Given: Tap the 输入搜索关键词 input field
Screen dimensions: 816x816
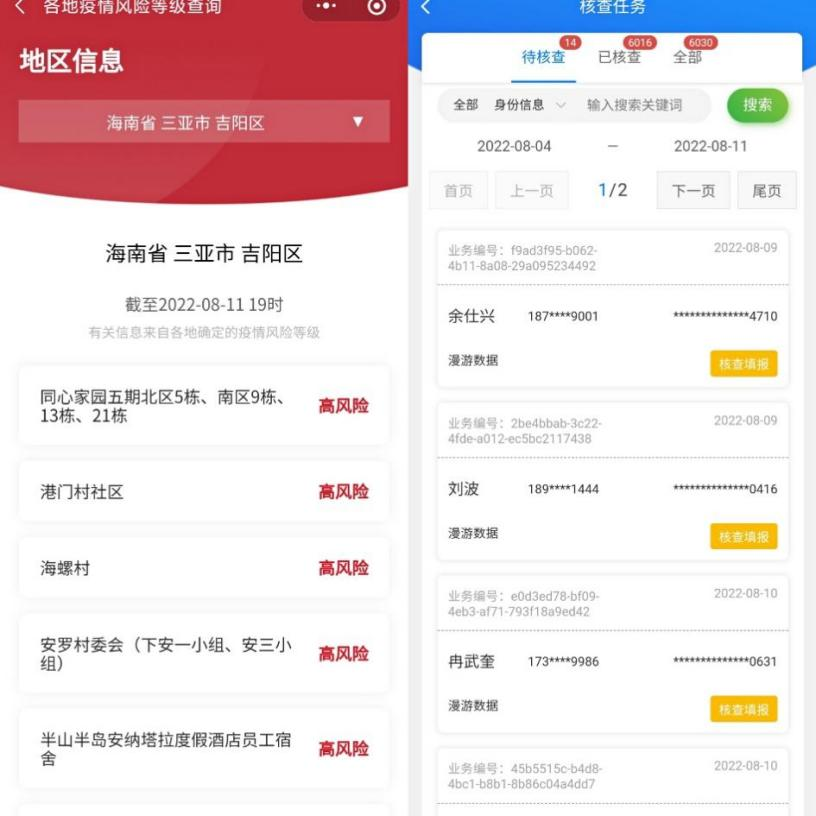Looking at the screenshot, I should coord(640,105).
